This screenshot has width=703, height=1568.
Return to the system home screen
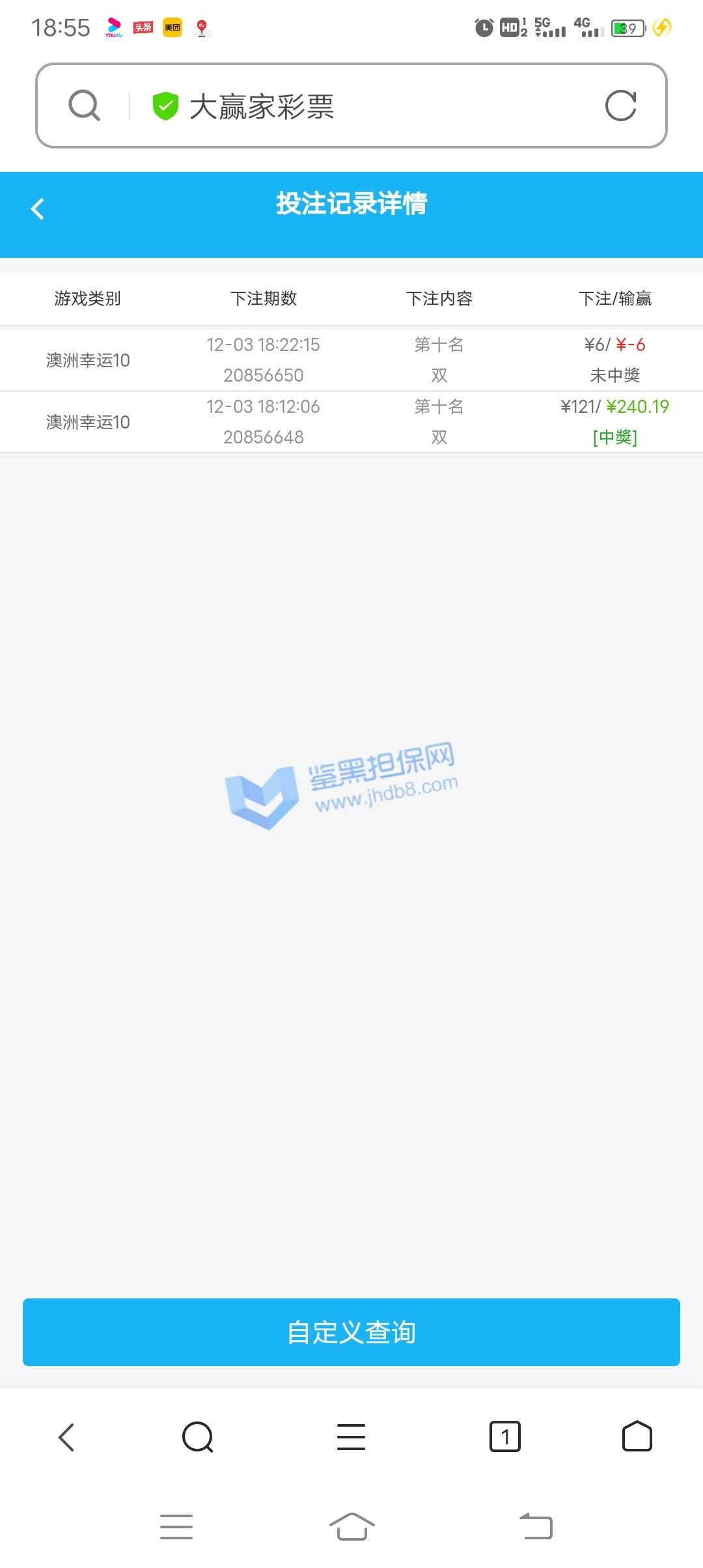351,1526
